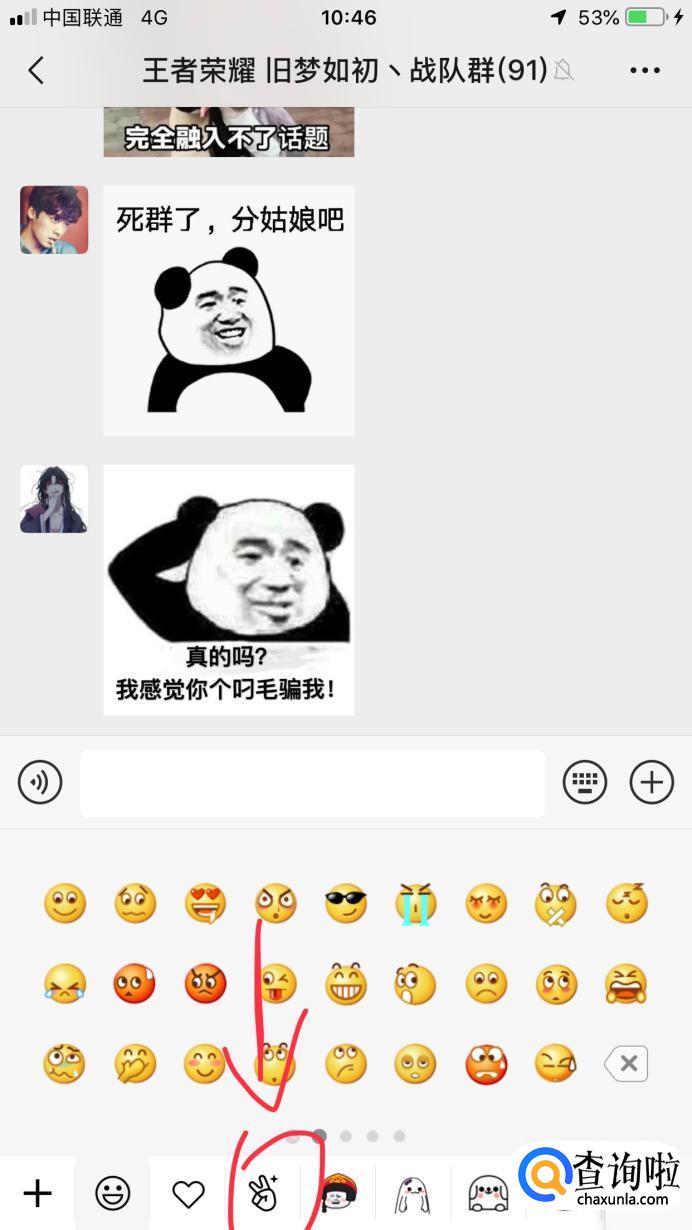
Task: Open the panda 'really?' meme sticker
Action: (229, 590)
